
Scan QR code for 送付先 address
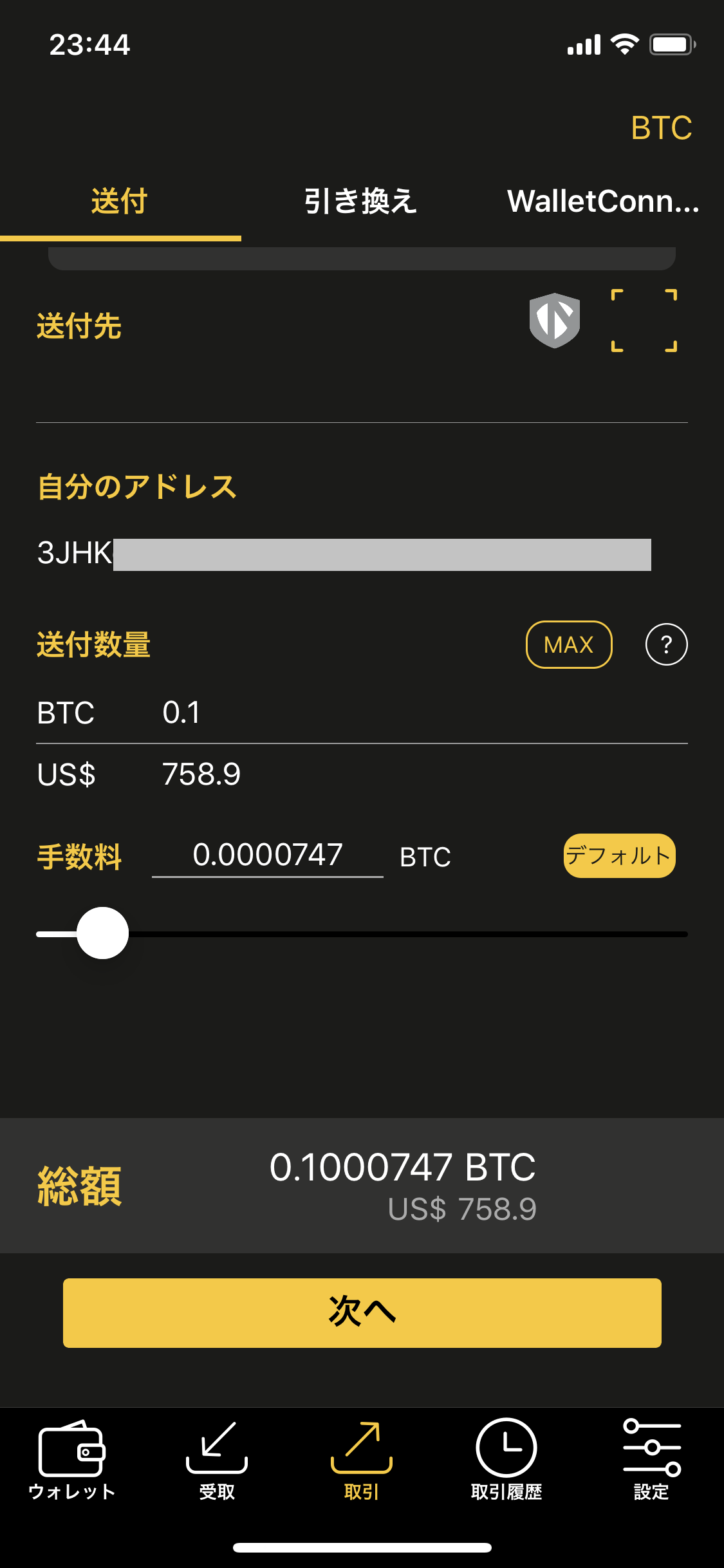(x=644, y=321)
